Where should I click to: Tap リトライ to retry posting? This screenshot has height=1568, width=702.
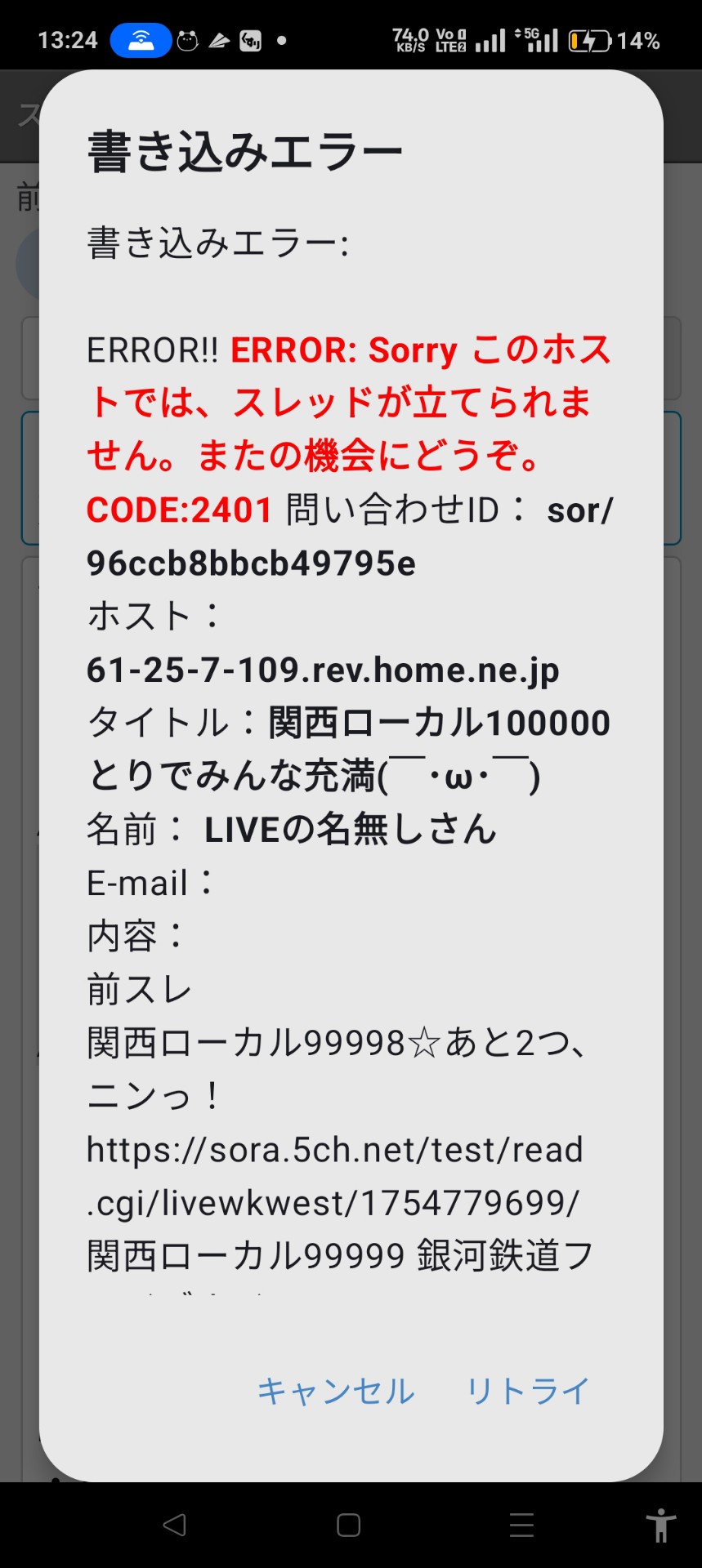tap(527, 1391)
